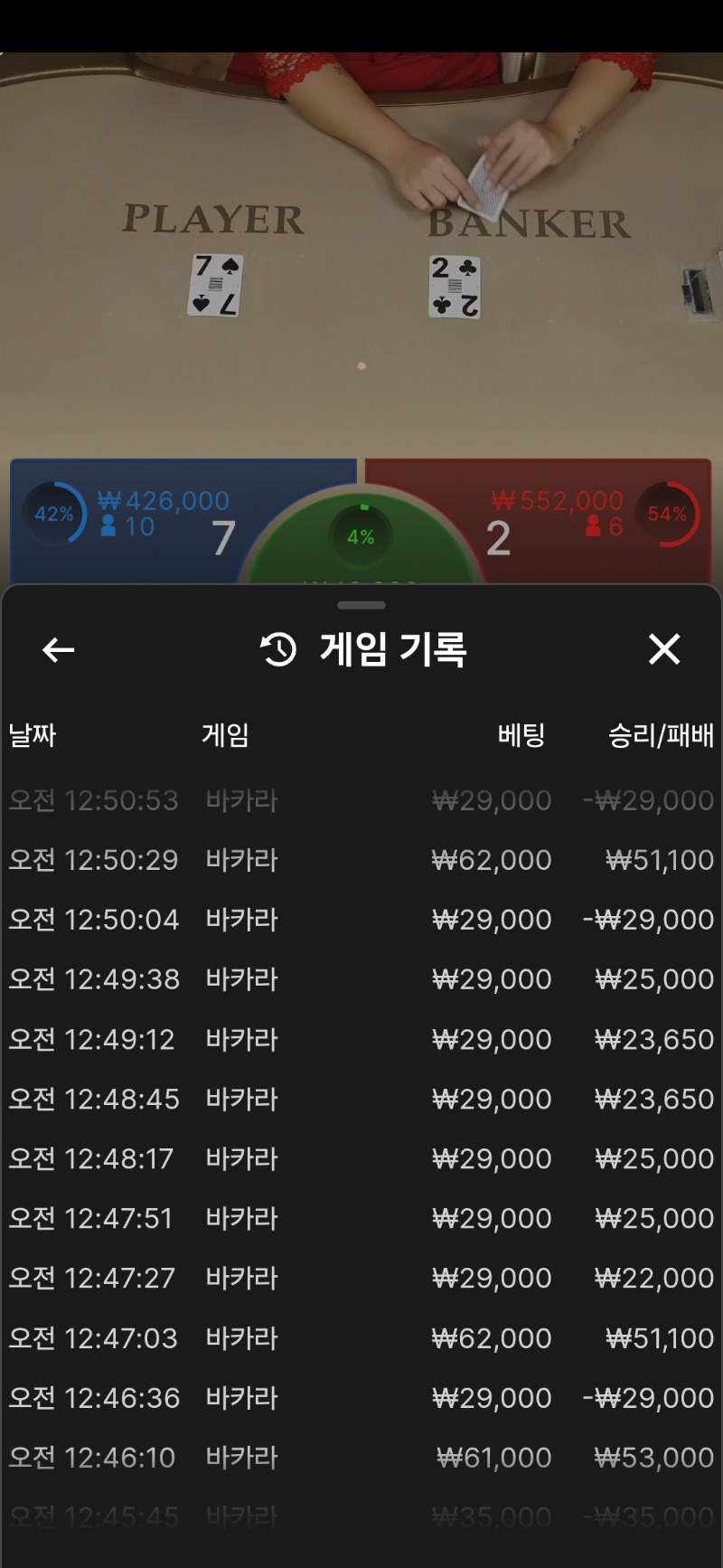The height and width of the screenshot is (1568, 723).
Task: Select the 오전 12:47:27 history row
Action: (361, 1279)
